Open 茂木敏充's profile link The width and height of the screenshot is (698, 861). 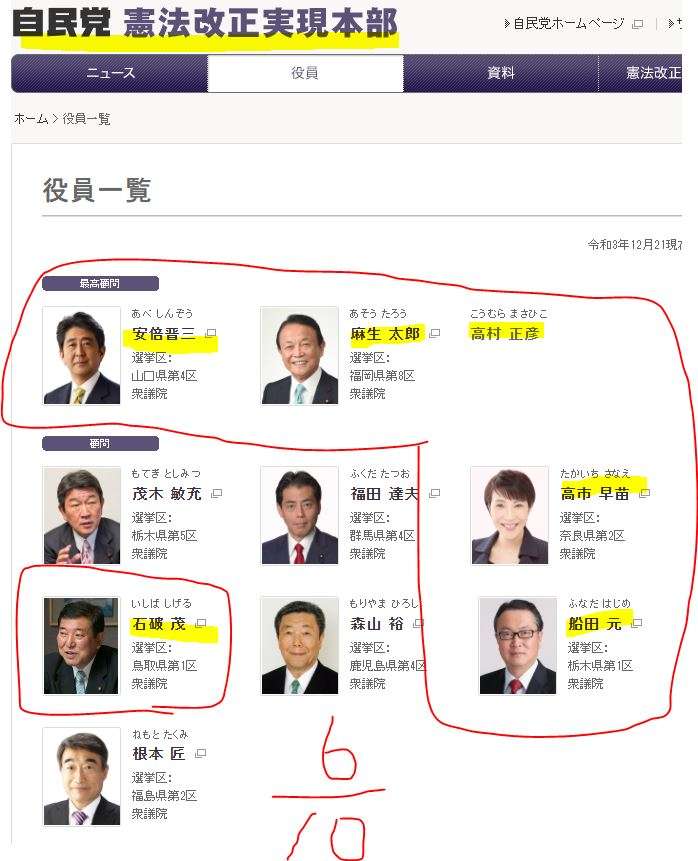166,494
